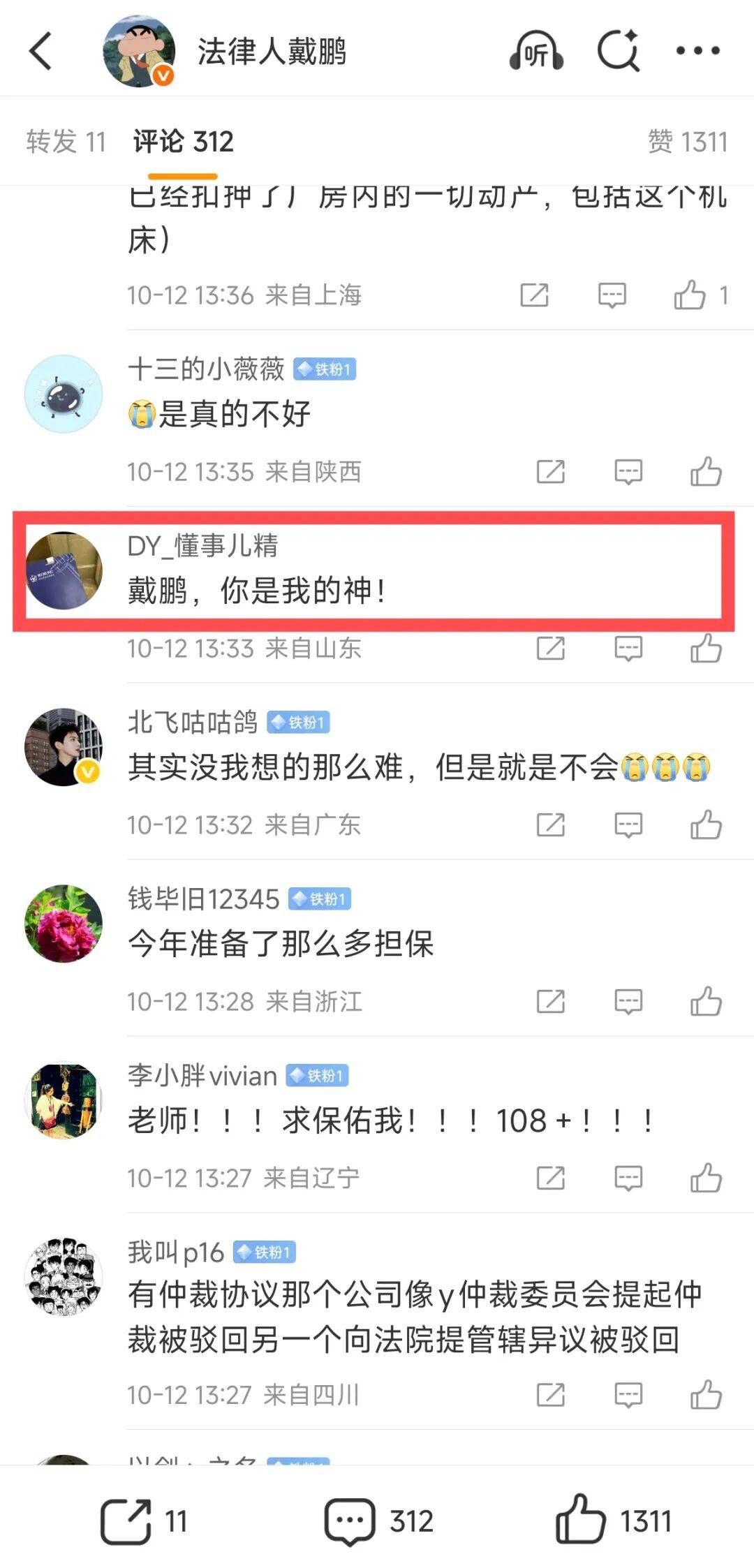Like 钱毕旧12345's comment
The height and width of the screenshot is (1568, 754).
[x=706, y=1002]
